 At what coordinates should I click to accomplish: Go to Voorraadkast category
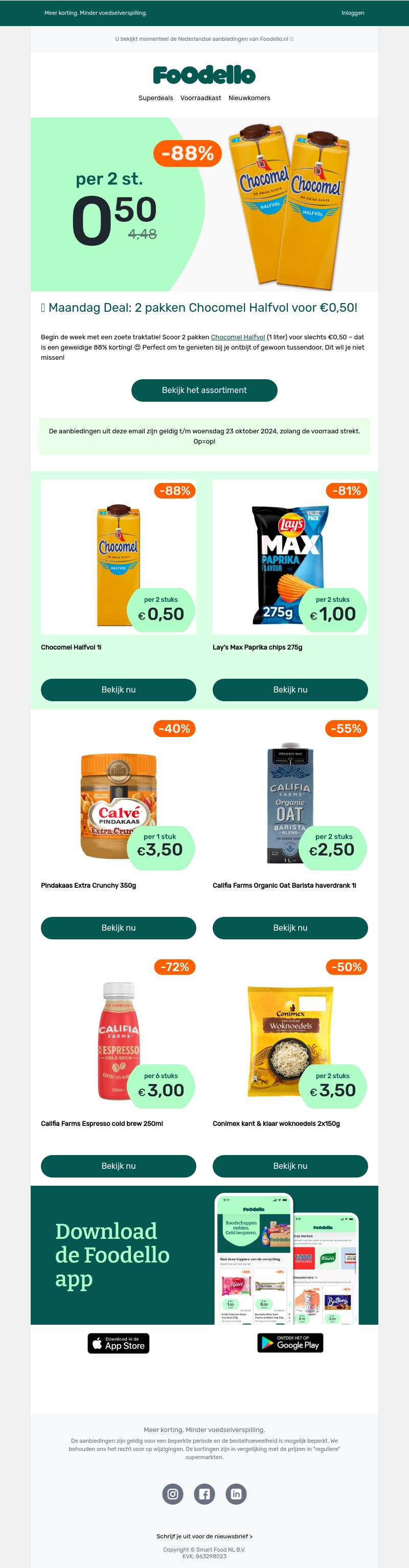click(x=201, y=98)
